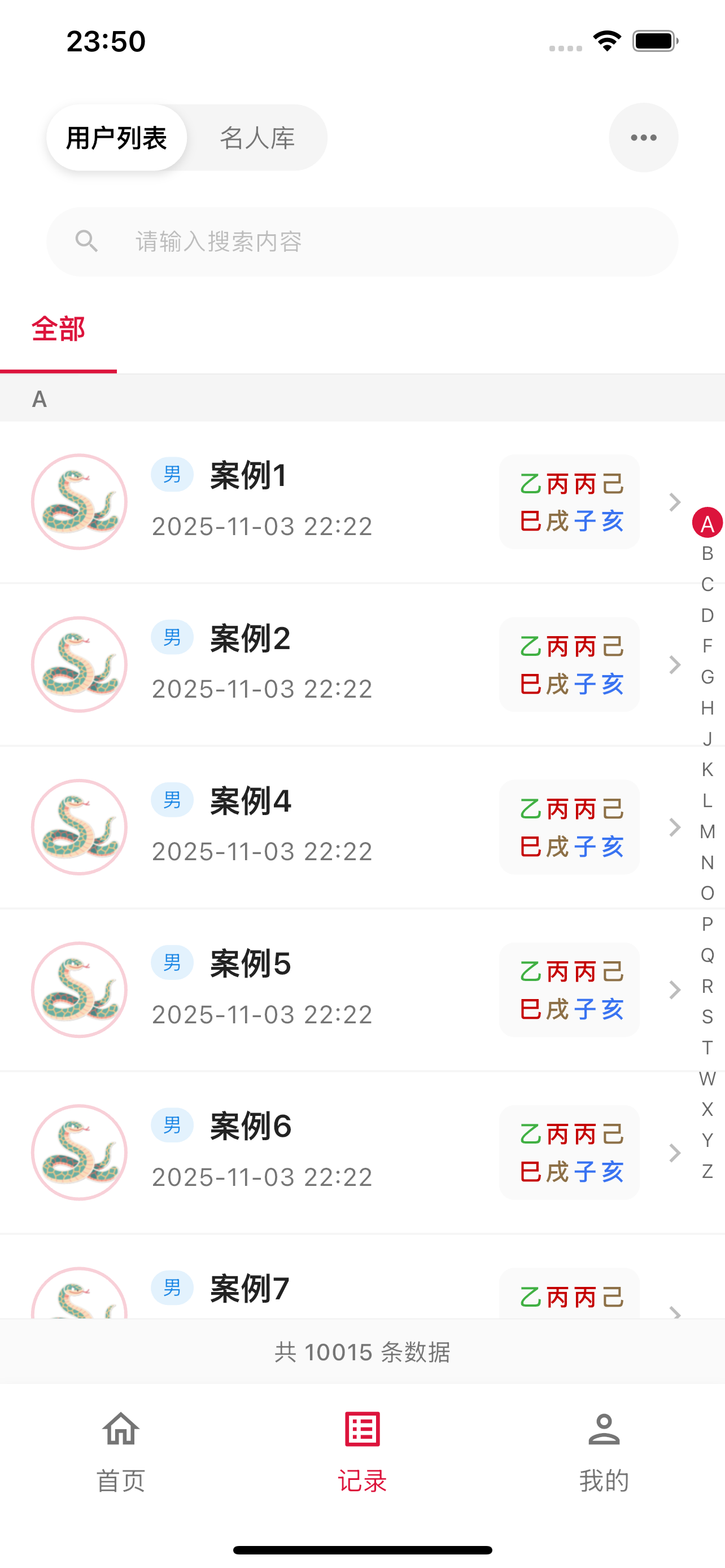Select the 全部 filter tab
The image size is (725, 1568).
58,329
